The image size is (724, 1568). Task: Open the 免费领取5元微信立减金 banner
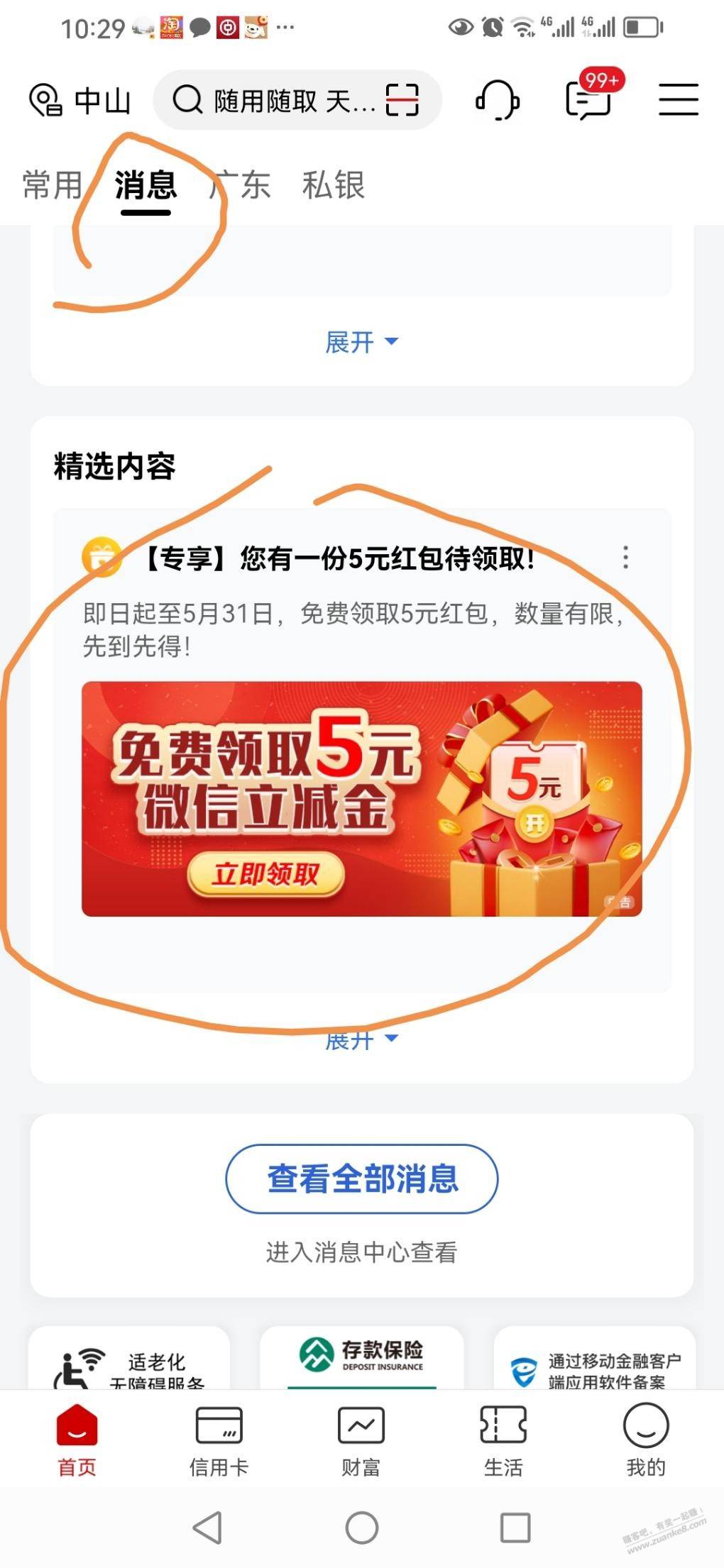(361, 799)
